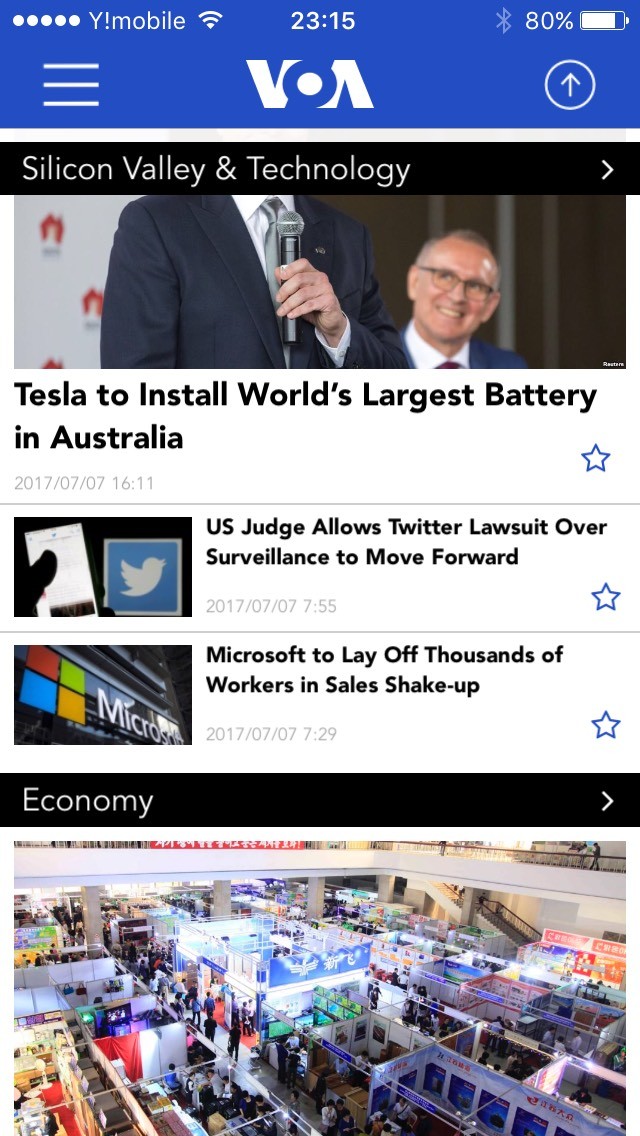Screen dimensions: 640x1136
Task: Star the Twitter lawsuit article
Action: click(x=606, y=597)
